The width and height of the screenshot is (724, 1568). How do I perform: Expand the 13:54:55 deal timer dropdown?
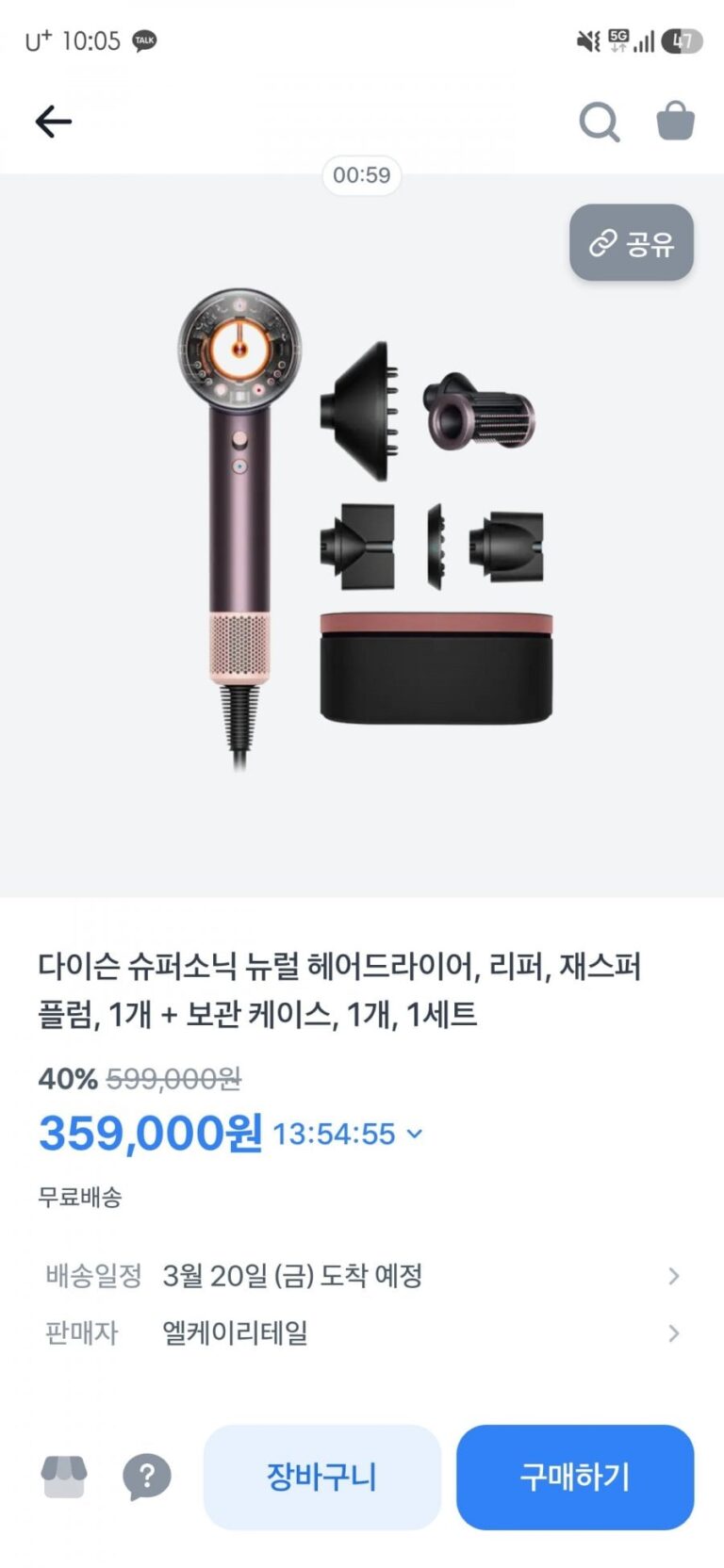coord(348,1134)
